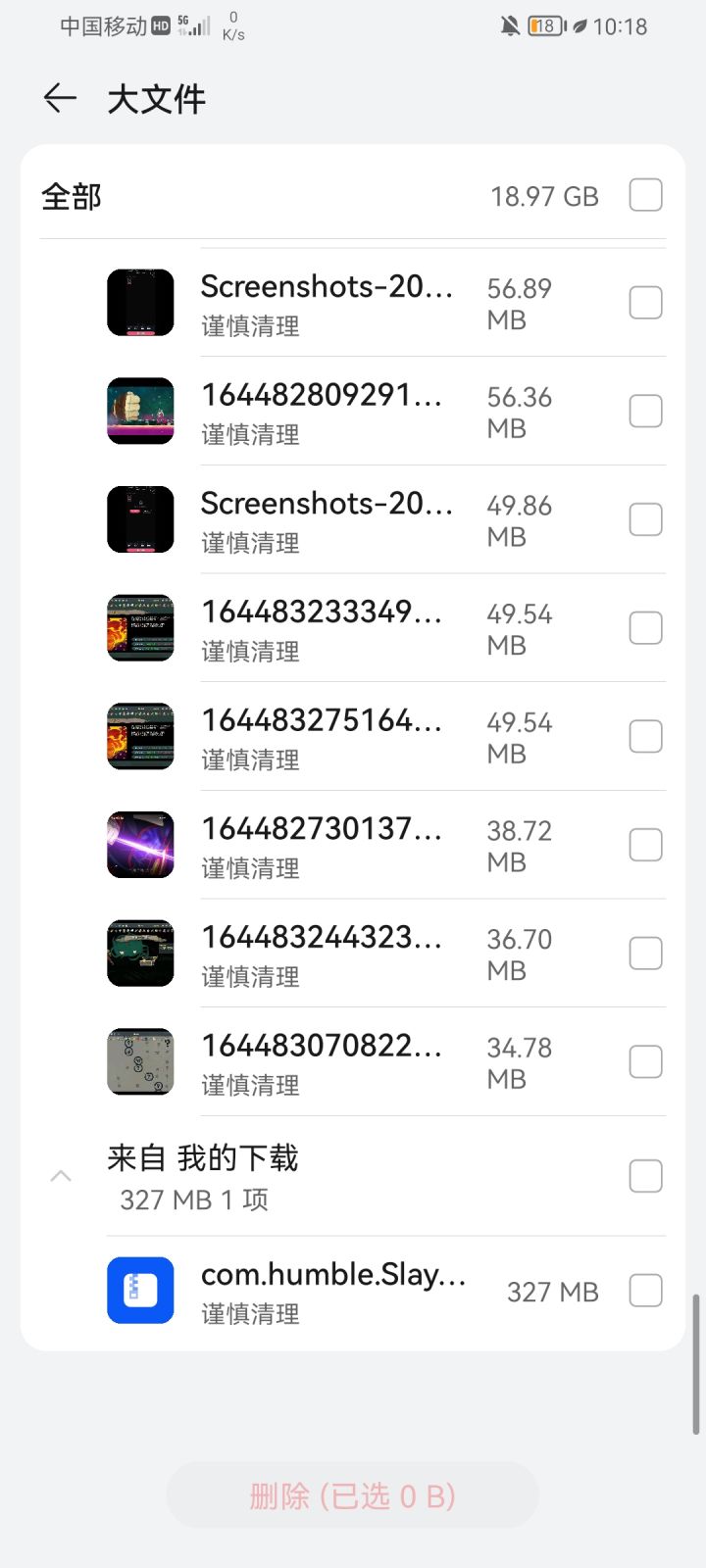Select everything under 来自 我的下载
The image size is (706, 1568).
coord(645,1176)
